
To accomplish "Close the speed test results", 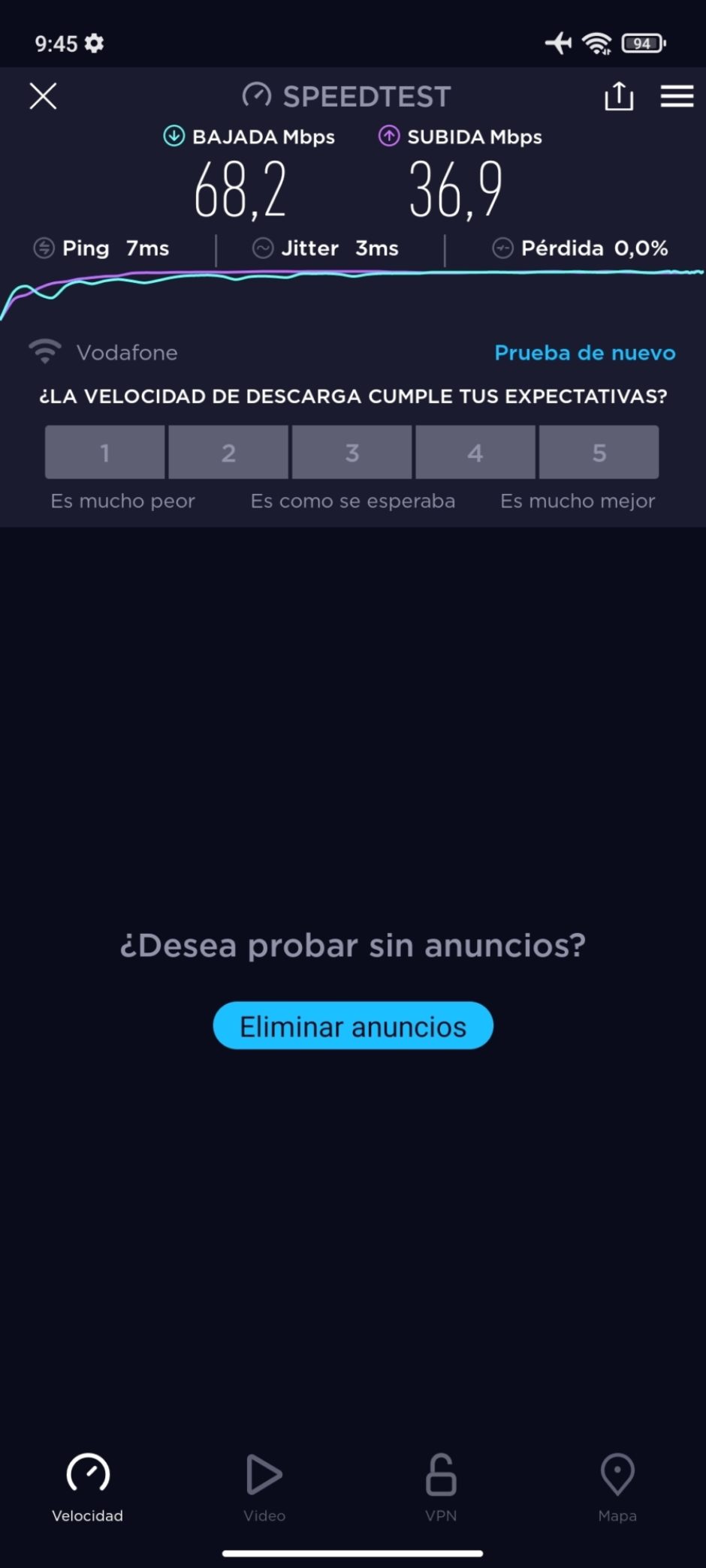I will click(x=43, y=96).
